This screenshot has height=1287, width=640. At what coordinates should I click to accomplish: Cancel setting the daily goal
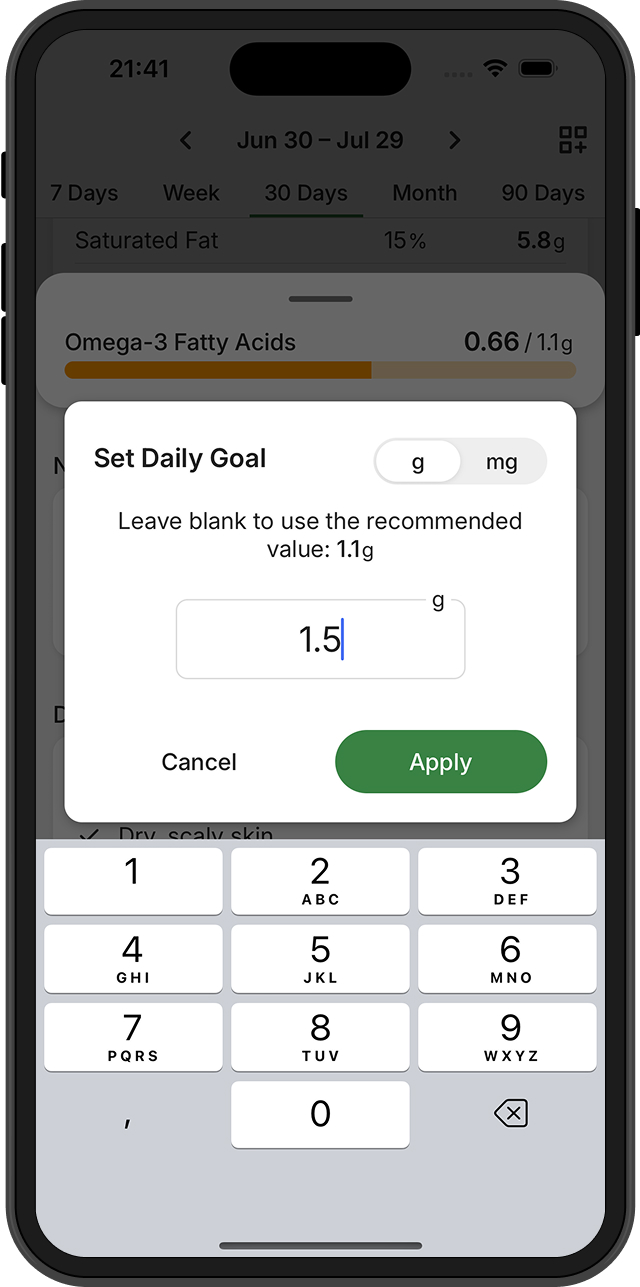(199, 762)
